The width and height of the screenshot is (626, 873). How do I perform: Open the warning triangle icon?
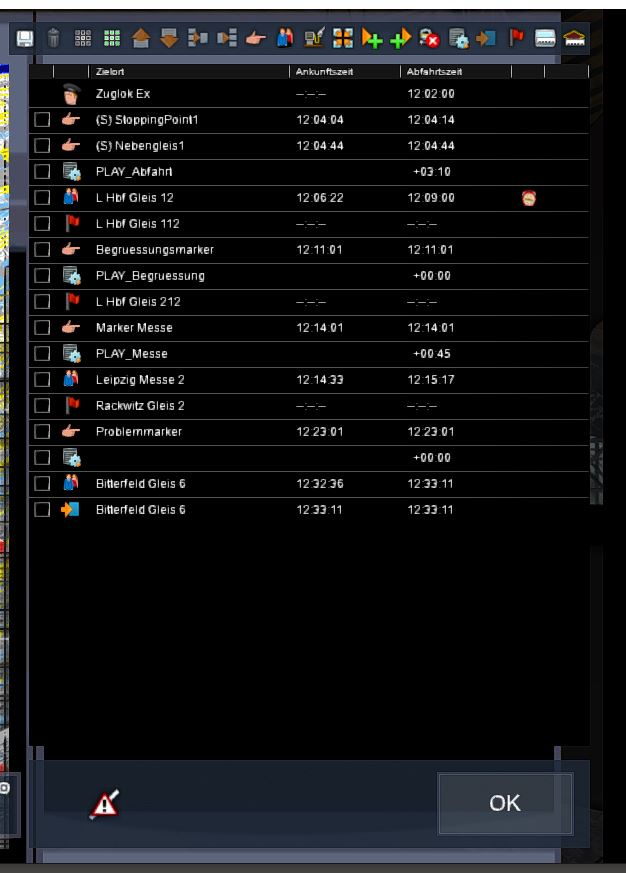click(x=105, y=803)
